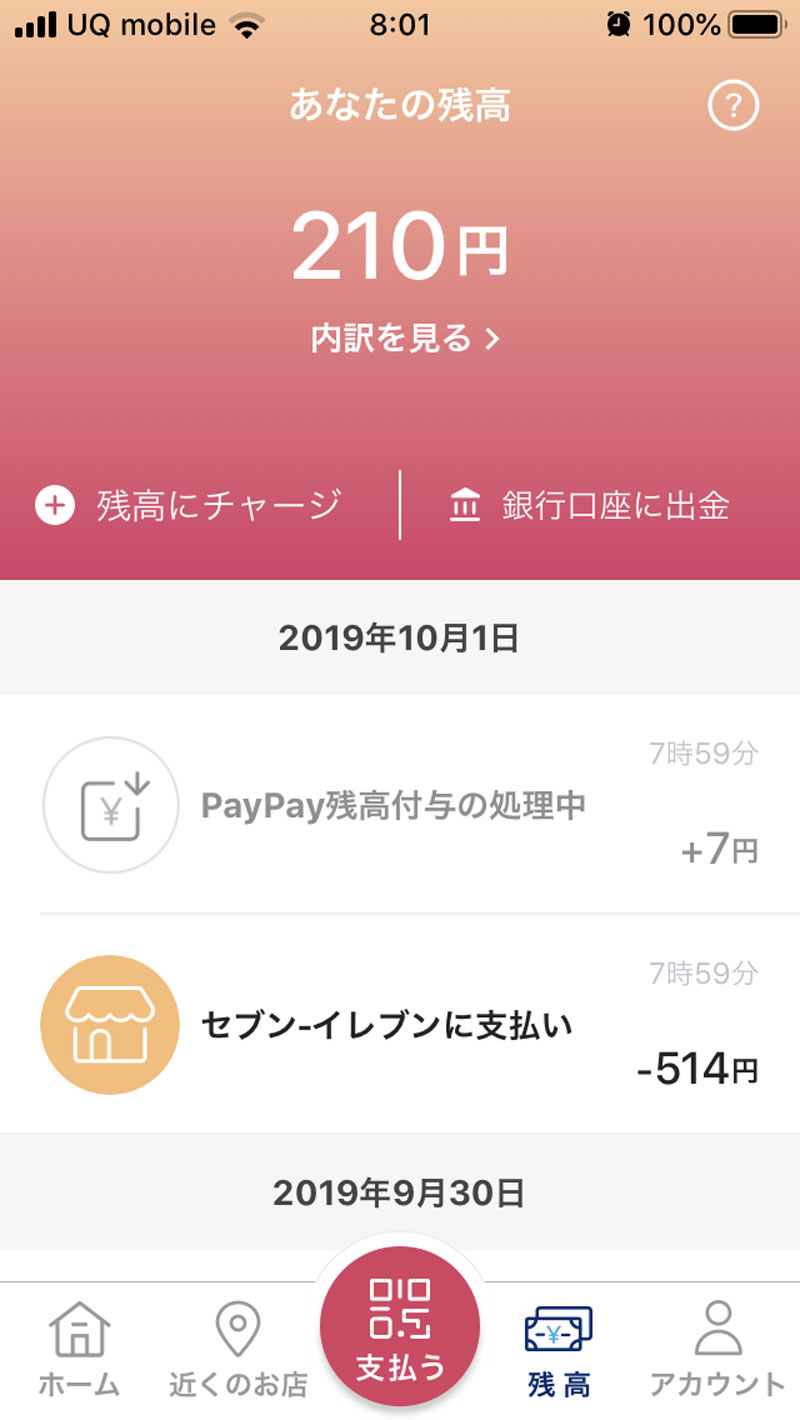Tap 残高にチャージ to top up balance
Image resolution: width=800 pixels, height=1420 pixels.
click(x=190, y=506)
